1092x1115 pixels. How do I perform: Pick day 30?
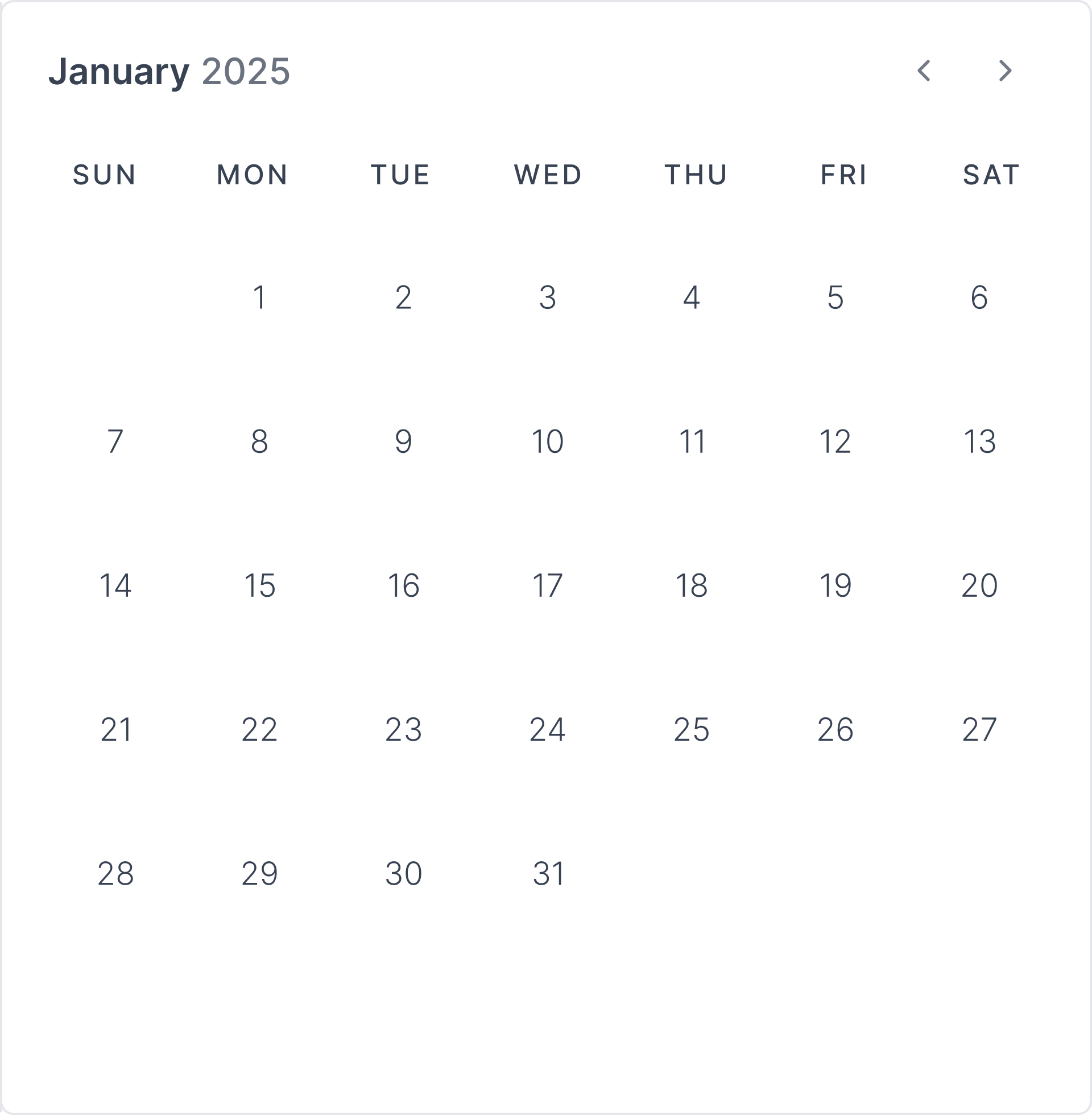point(403,874)
